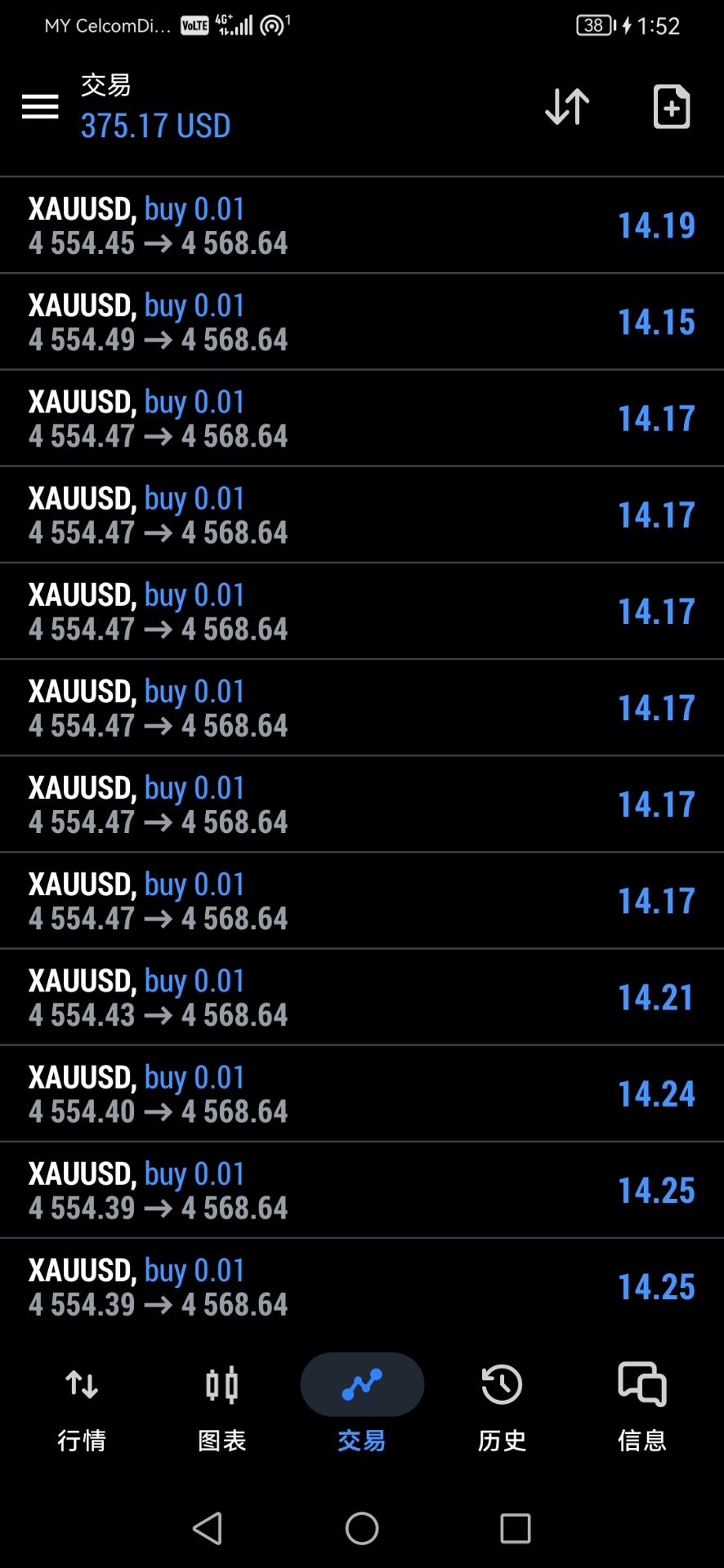724x1568 pixels.
Task: Tap the system back button
Action: (x=208, y=1528)
